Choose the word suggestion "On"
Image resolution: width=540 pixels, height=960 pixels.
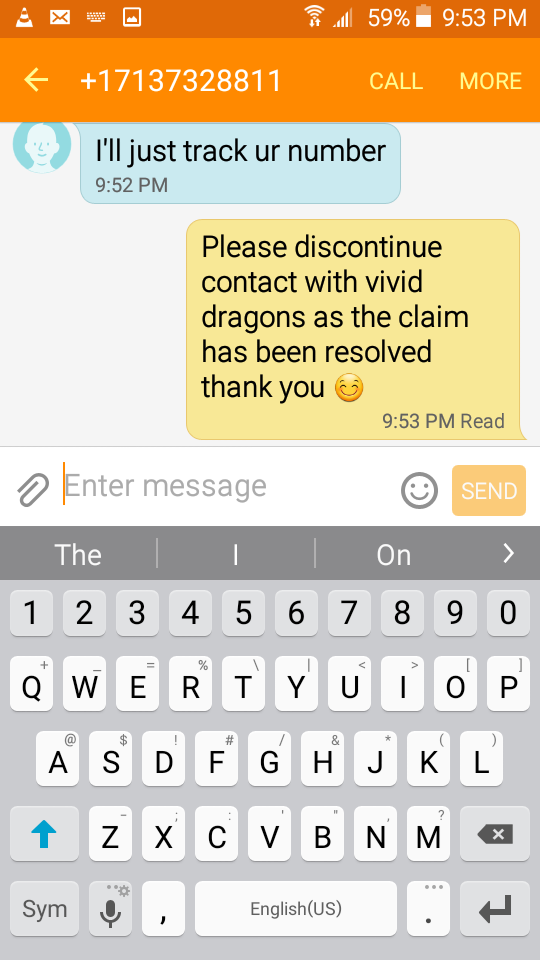(x=393, y=554)
